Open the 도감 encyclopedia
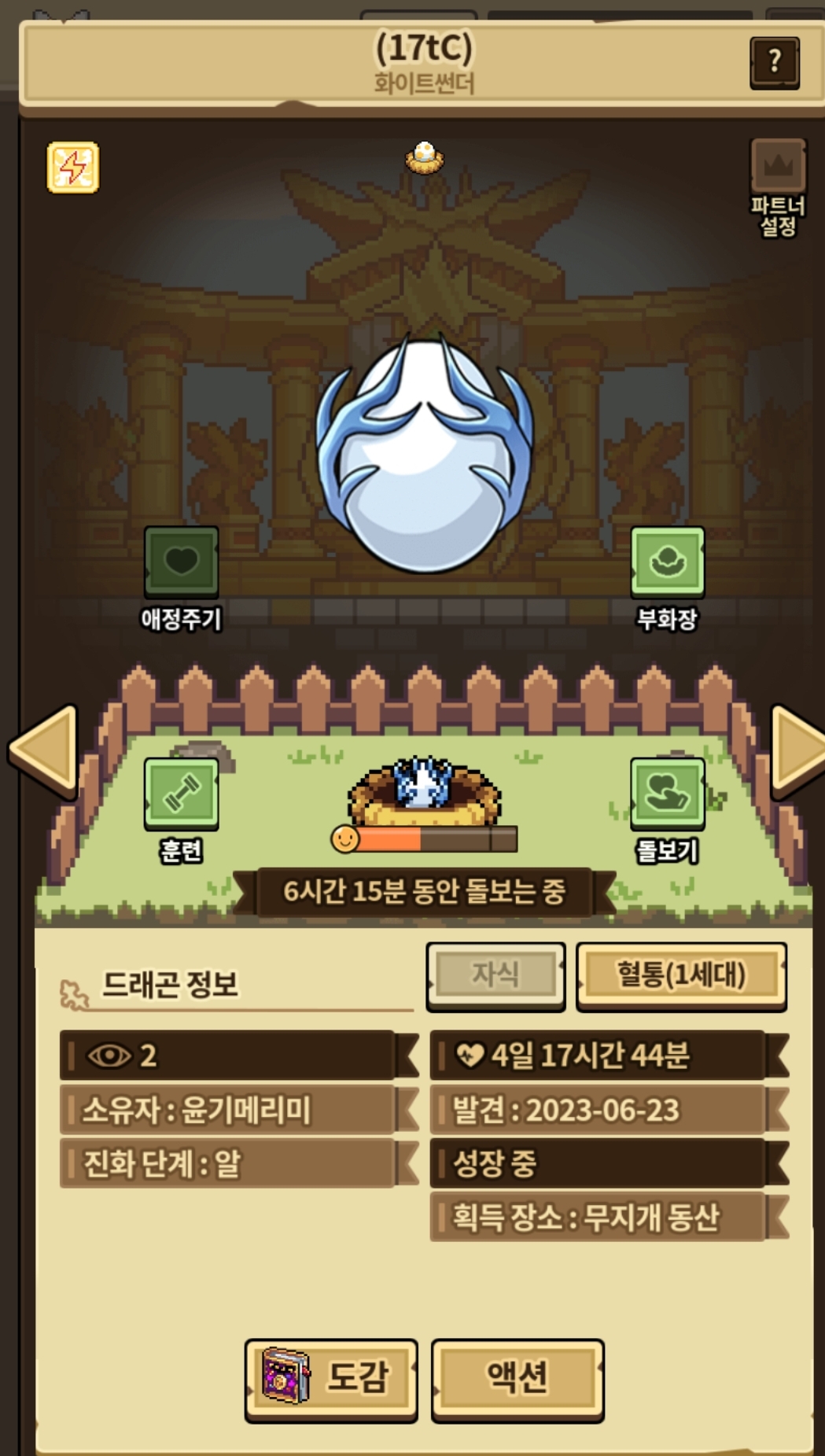 pyautogui.click(x=331, y=1378)
